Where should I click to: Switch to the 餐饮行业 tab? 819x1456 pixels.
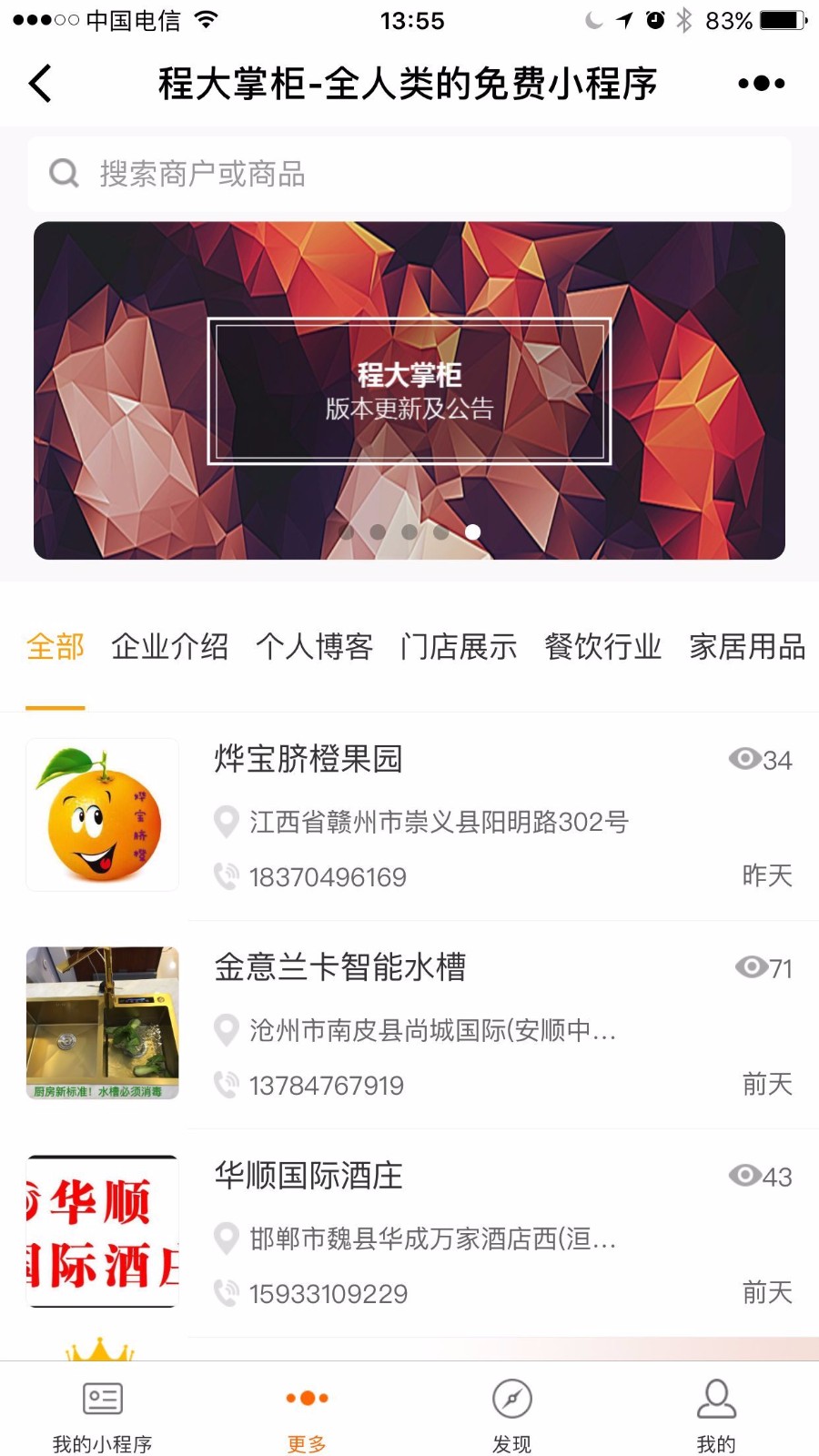603,647
